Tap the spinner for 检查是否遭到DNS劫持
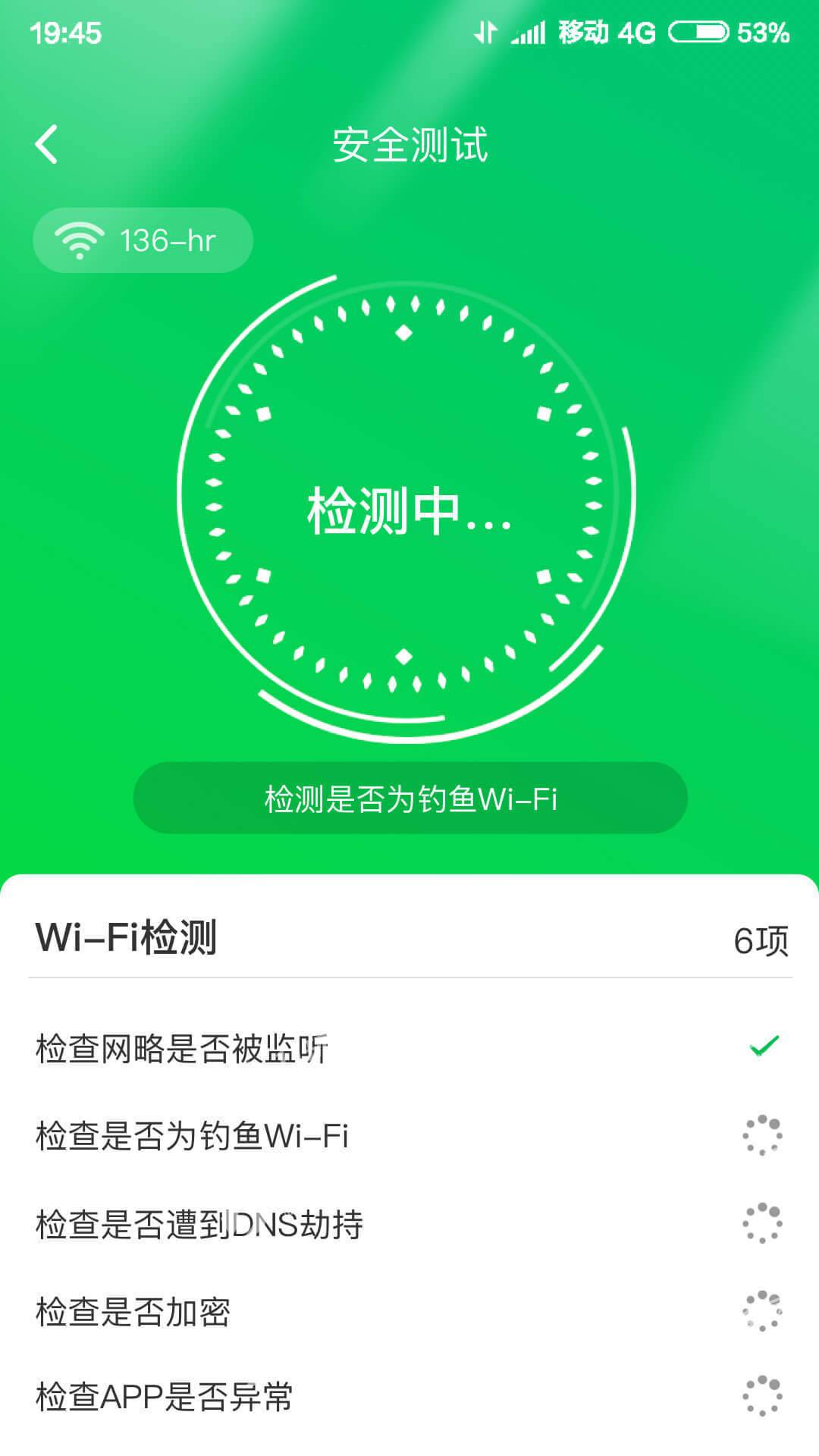The height and width of the screenshot is (1456, 819). coord(762,1221)
